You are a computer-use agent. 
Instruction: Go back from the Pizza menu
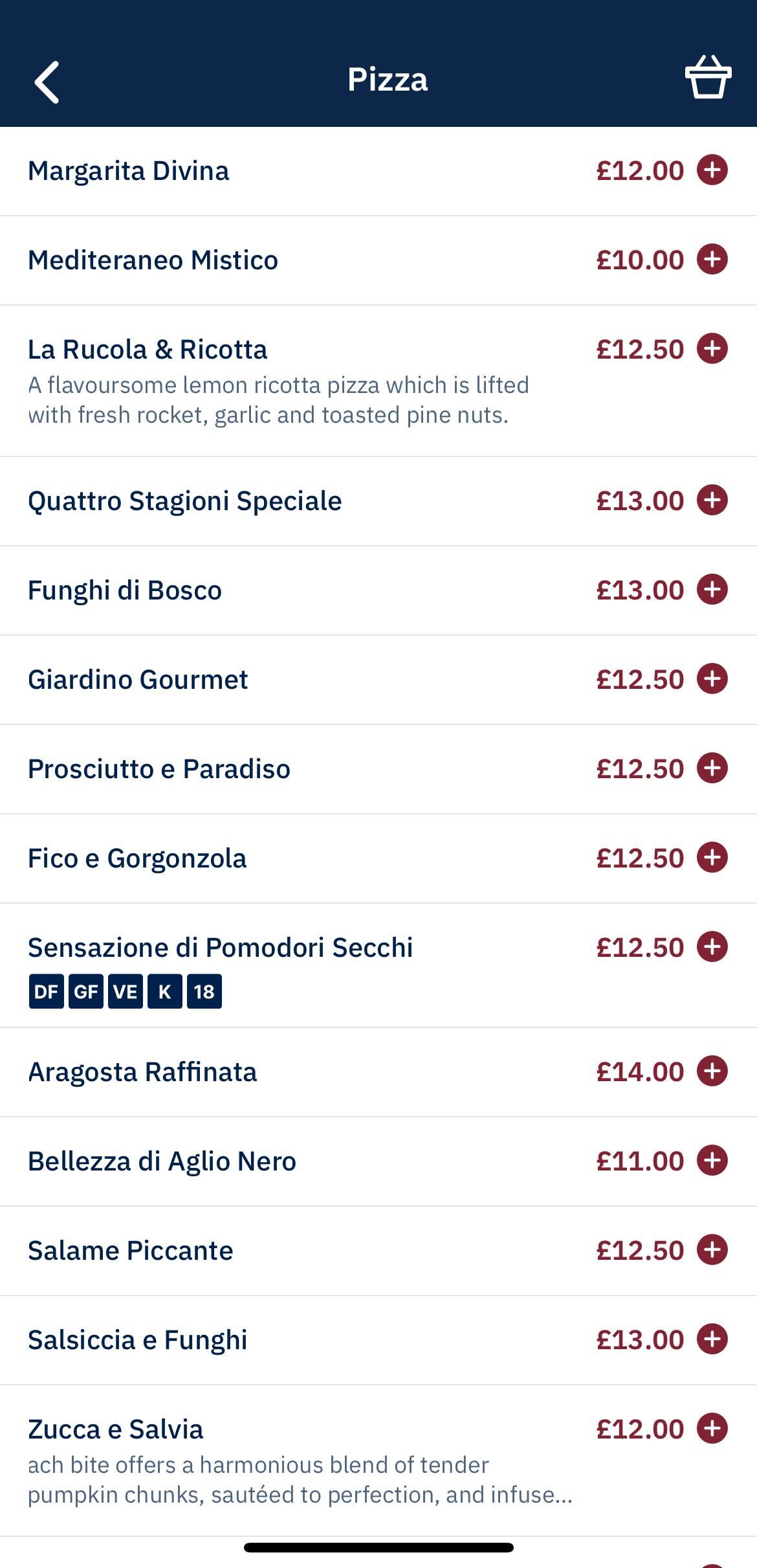47,82
